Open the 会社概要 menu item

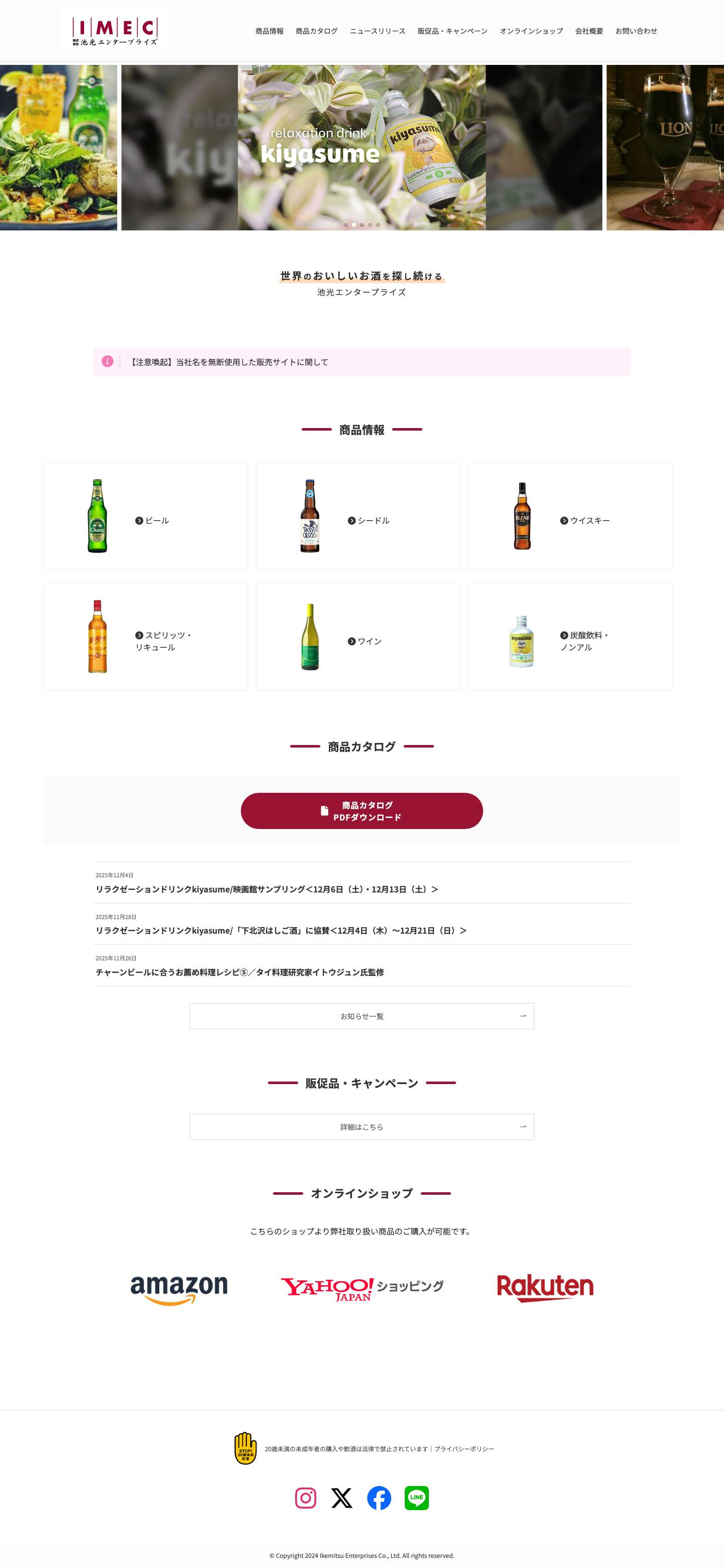click(x=589, y=31)
